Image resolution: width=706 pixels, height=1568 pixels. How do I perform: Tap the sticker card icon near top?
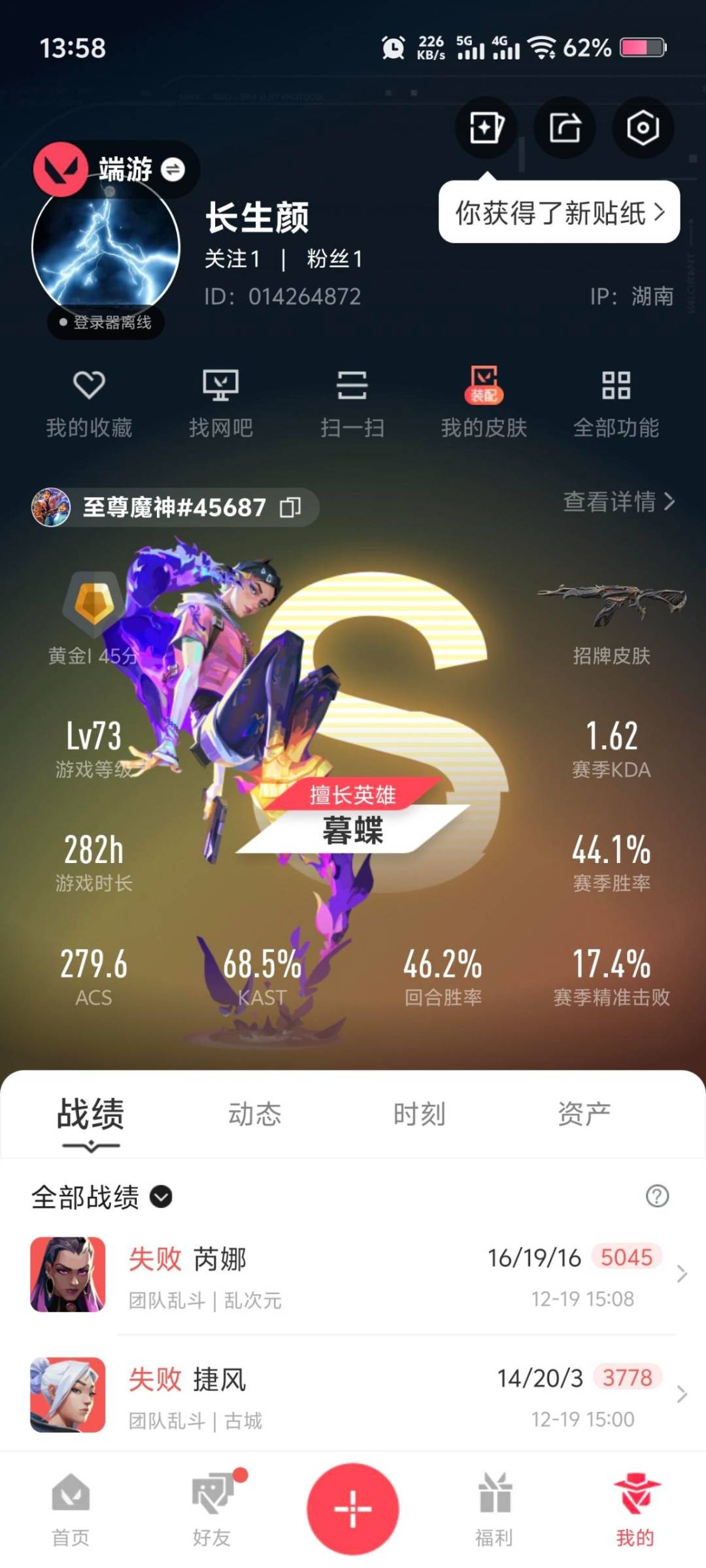point(486,128)
